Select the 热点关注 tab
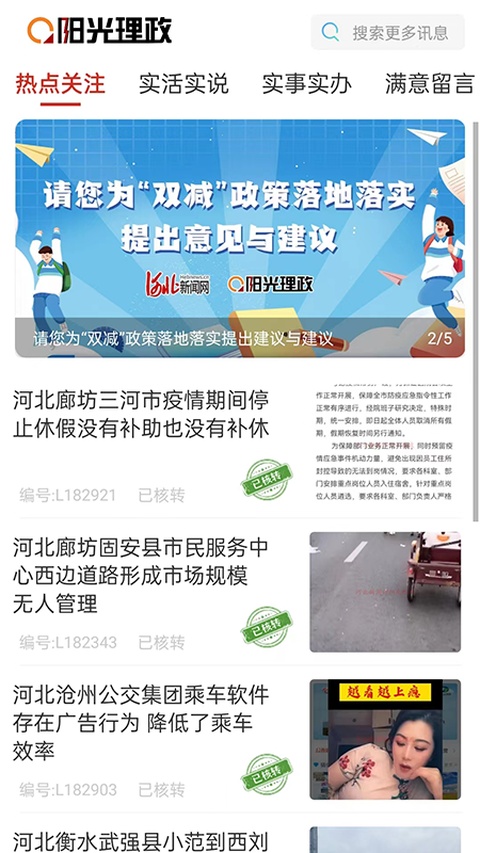This screenshot has height=853, width=480. coord(60,84)
